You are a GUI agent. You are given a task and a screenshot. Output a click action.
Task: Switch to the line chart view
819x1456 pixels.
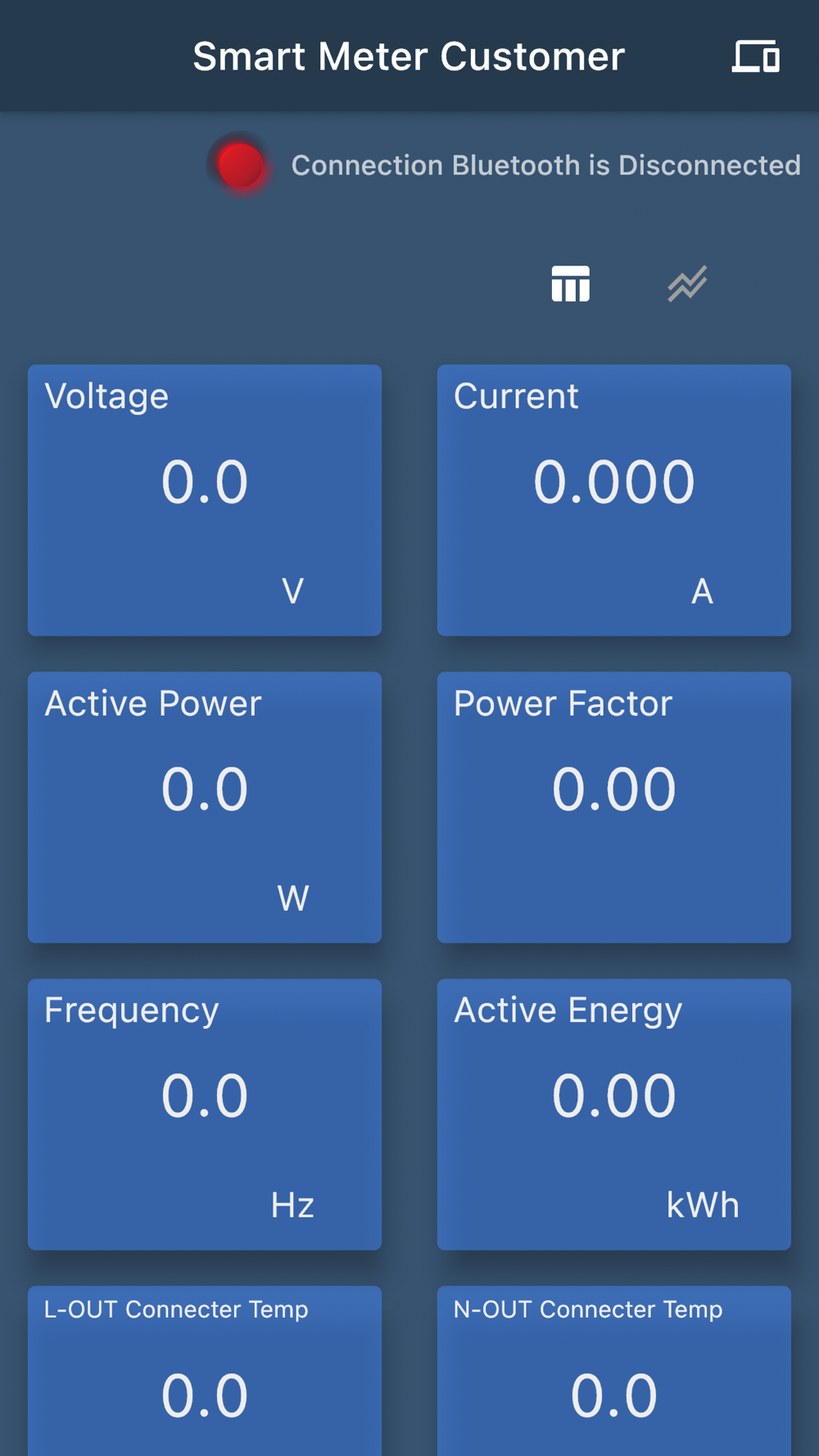click(x=687, y=284)
